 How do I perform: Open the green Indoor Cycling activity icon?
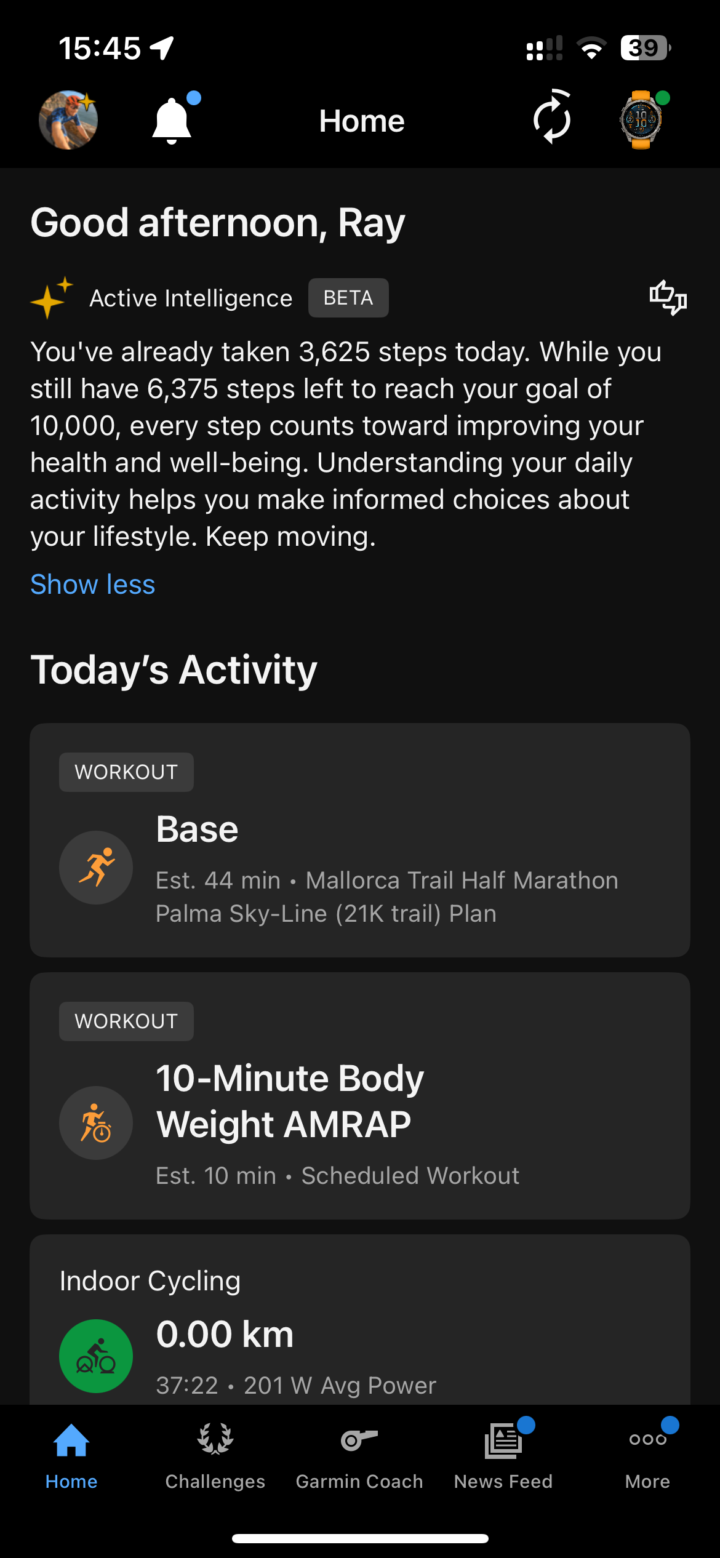click(96, 1355)
